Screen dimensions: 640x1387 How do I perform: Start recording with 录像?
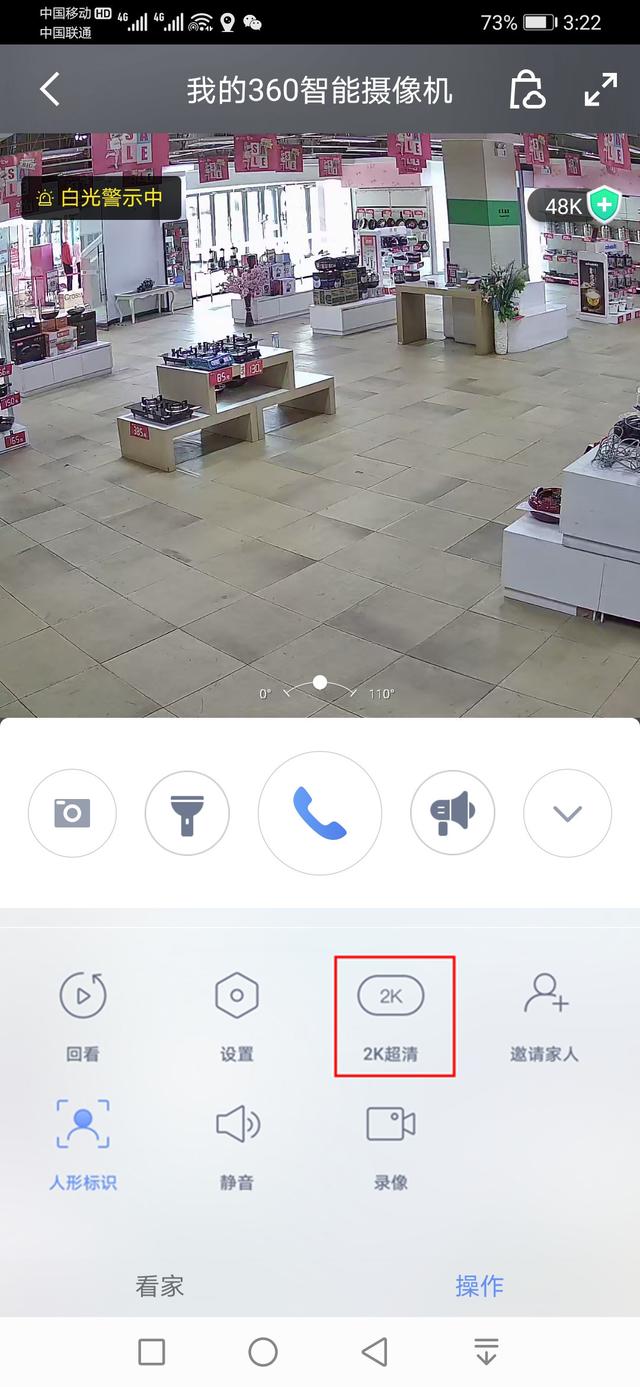click(x=391, y=1143)
